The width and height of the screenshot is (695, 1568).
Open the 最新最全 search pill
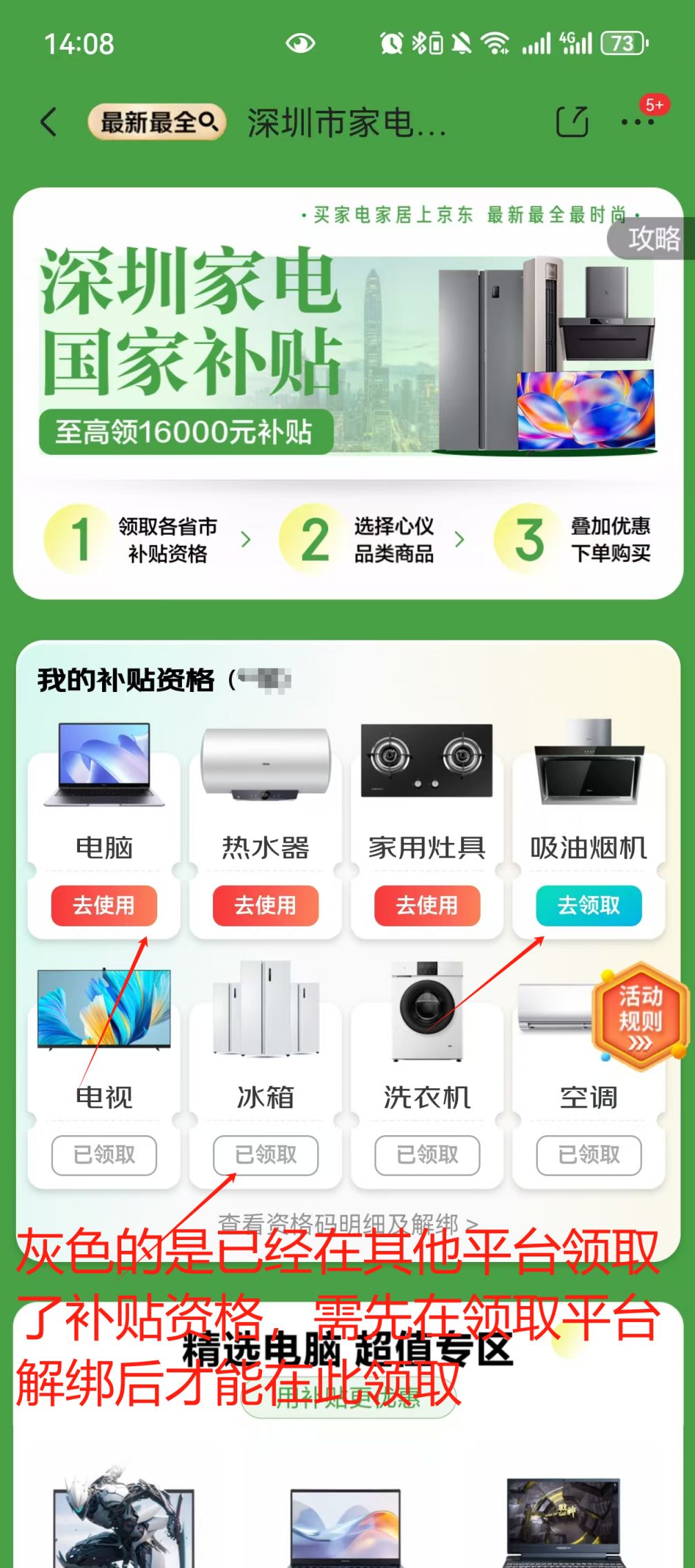157,123
